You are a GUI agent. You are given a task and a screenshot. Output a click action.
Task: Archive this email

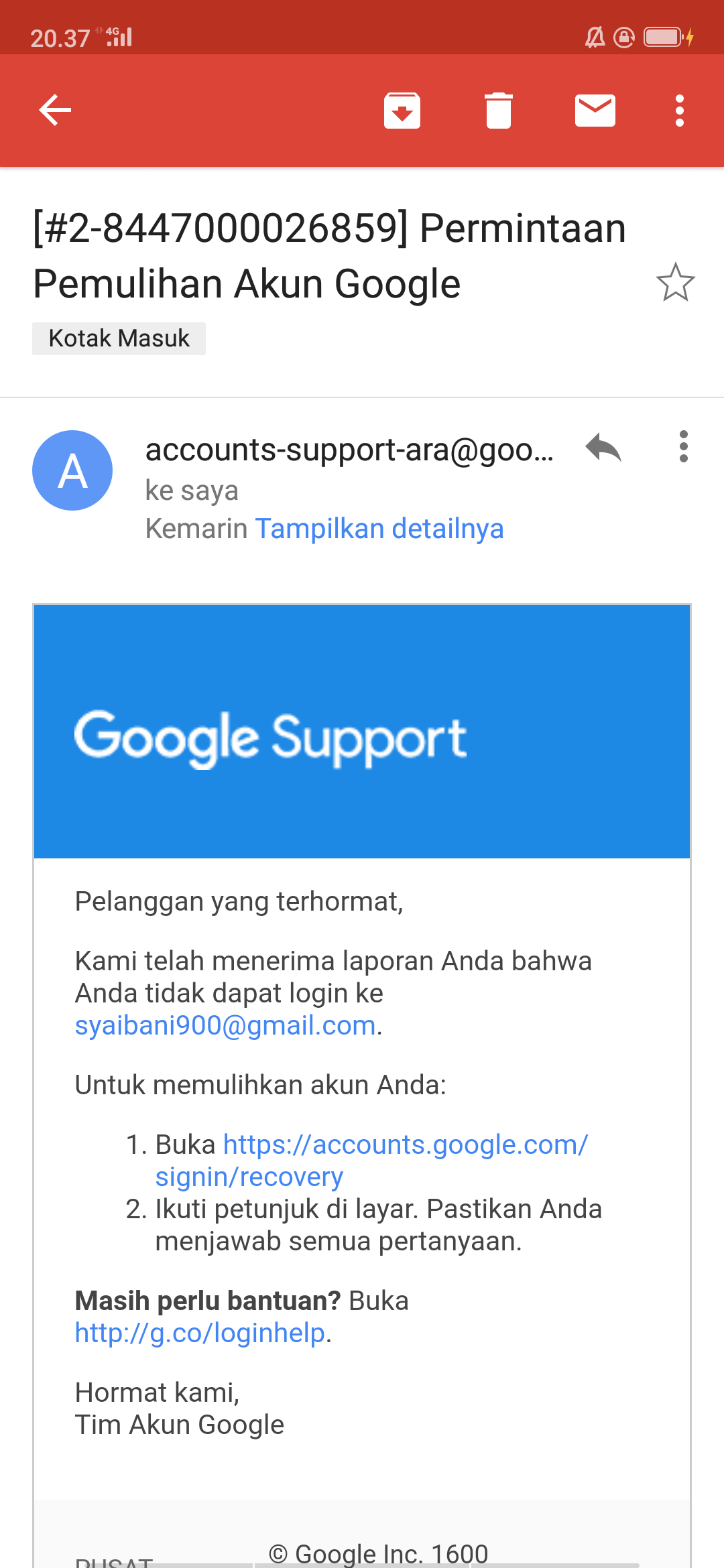click(402, 111)
